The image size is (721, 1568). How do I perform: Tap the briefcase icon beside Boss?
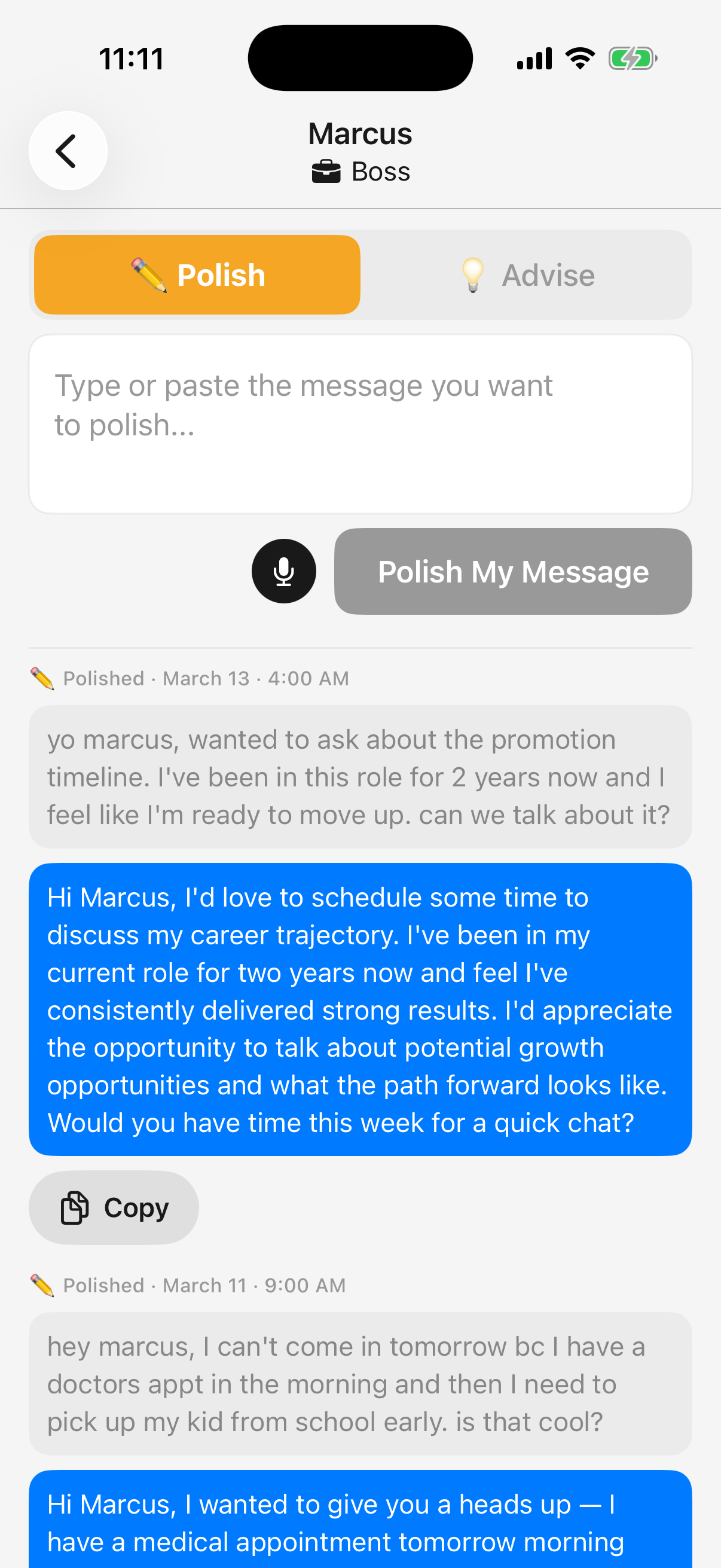click(327, 171)
